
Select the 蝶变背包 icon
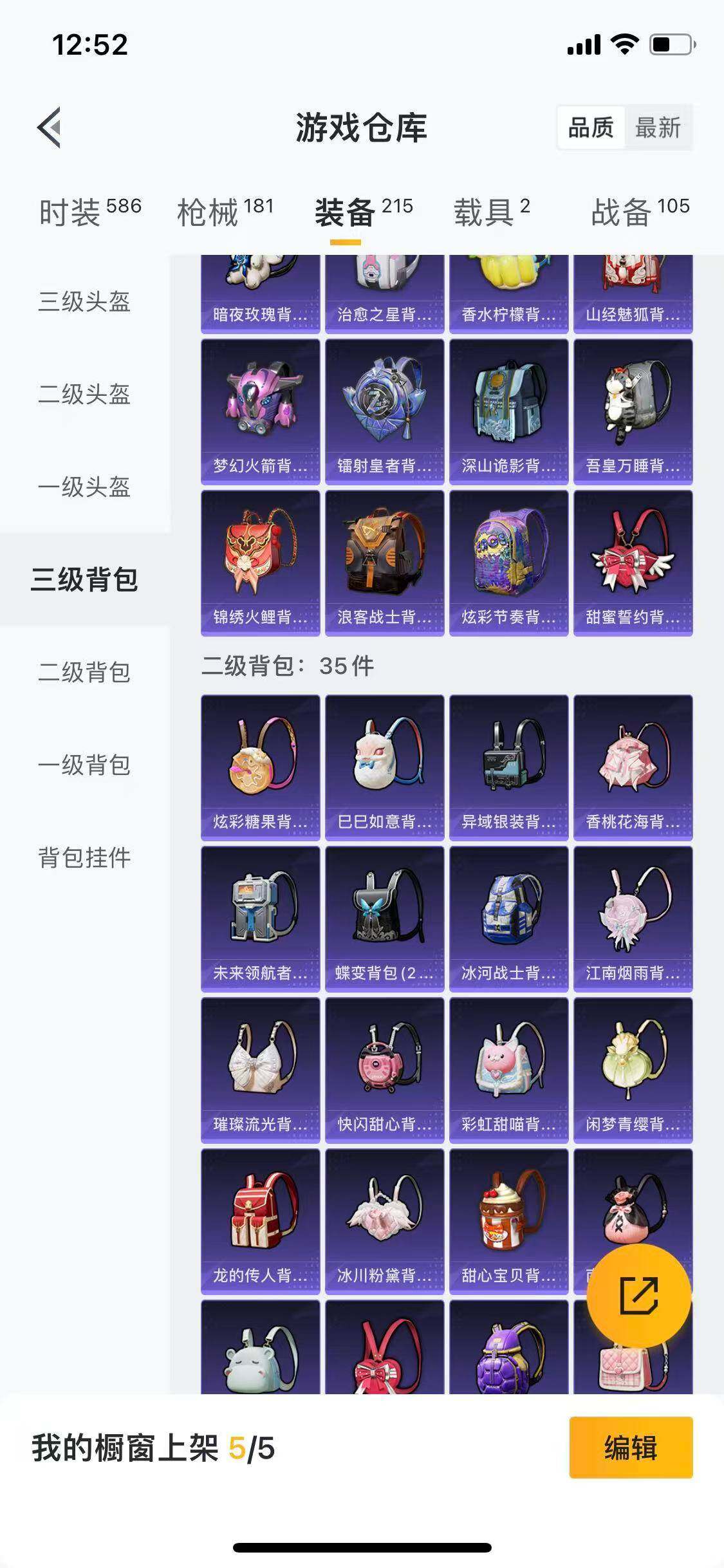[383, 920]
